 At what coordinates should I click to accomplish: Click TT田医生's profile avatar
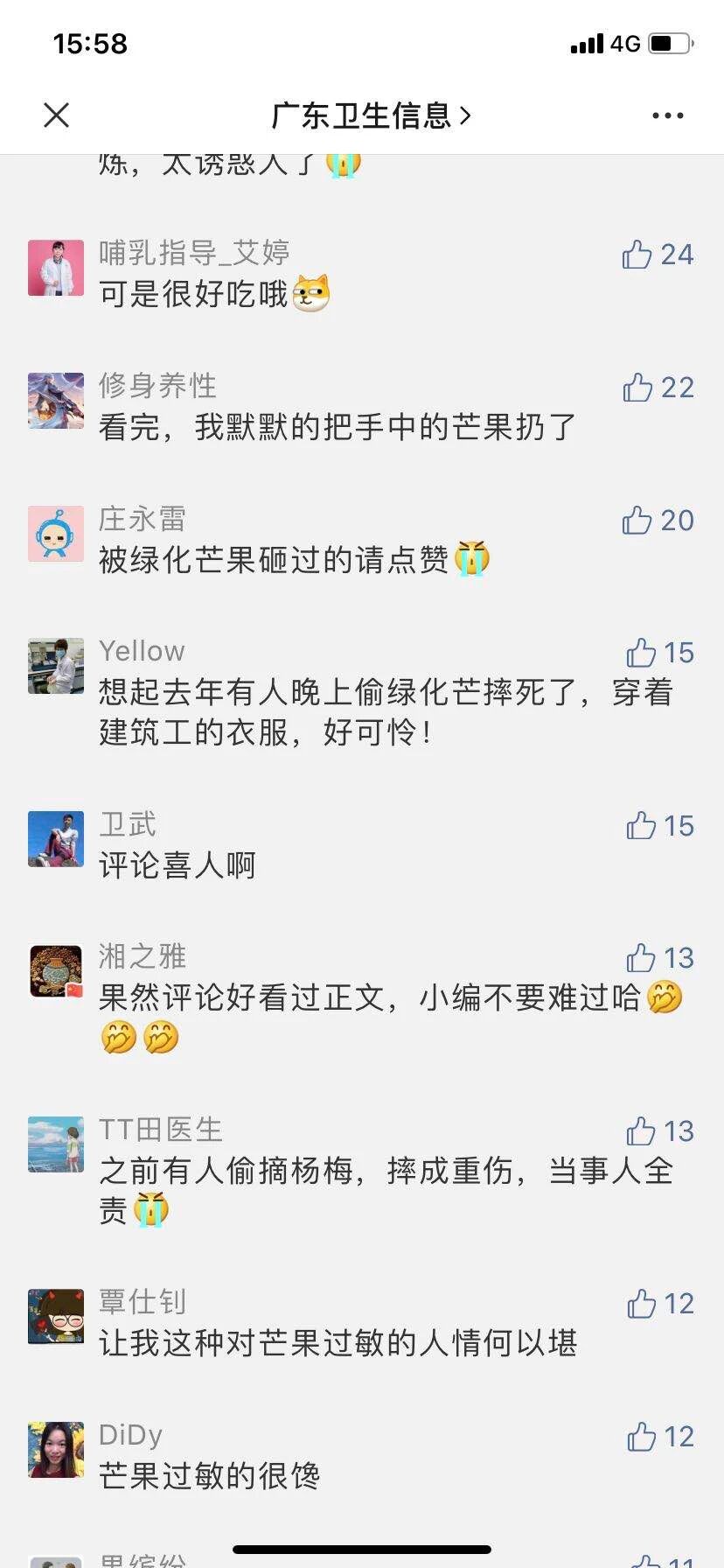55,1142
